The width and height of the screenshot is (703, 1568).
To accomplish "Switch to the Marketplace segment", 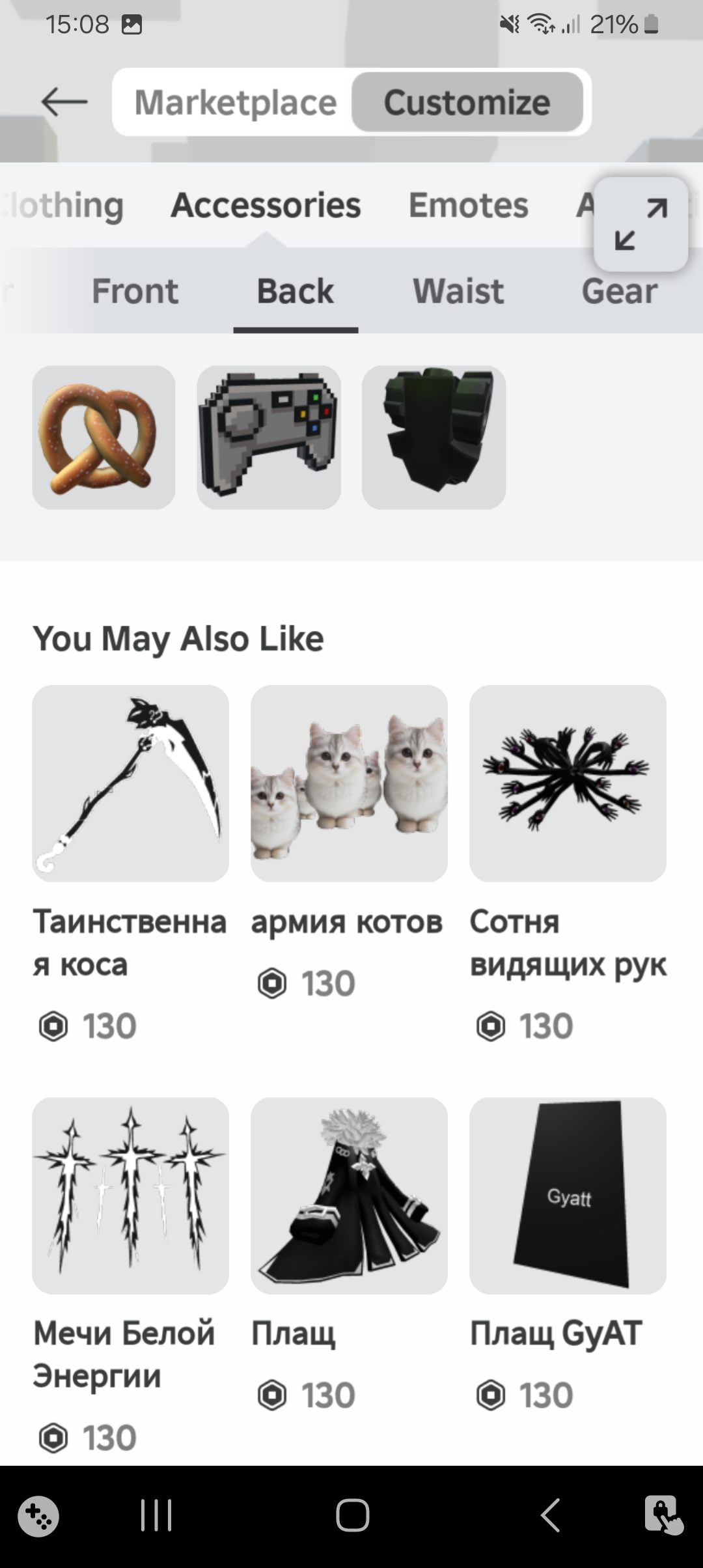I will pos(235,102).
